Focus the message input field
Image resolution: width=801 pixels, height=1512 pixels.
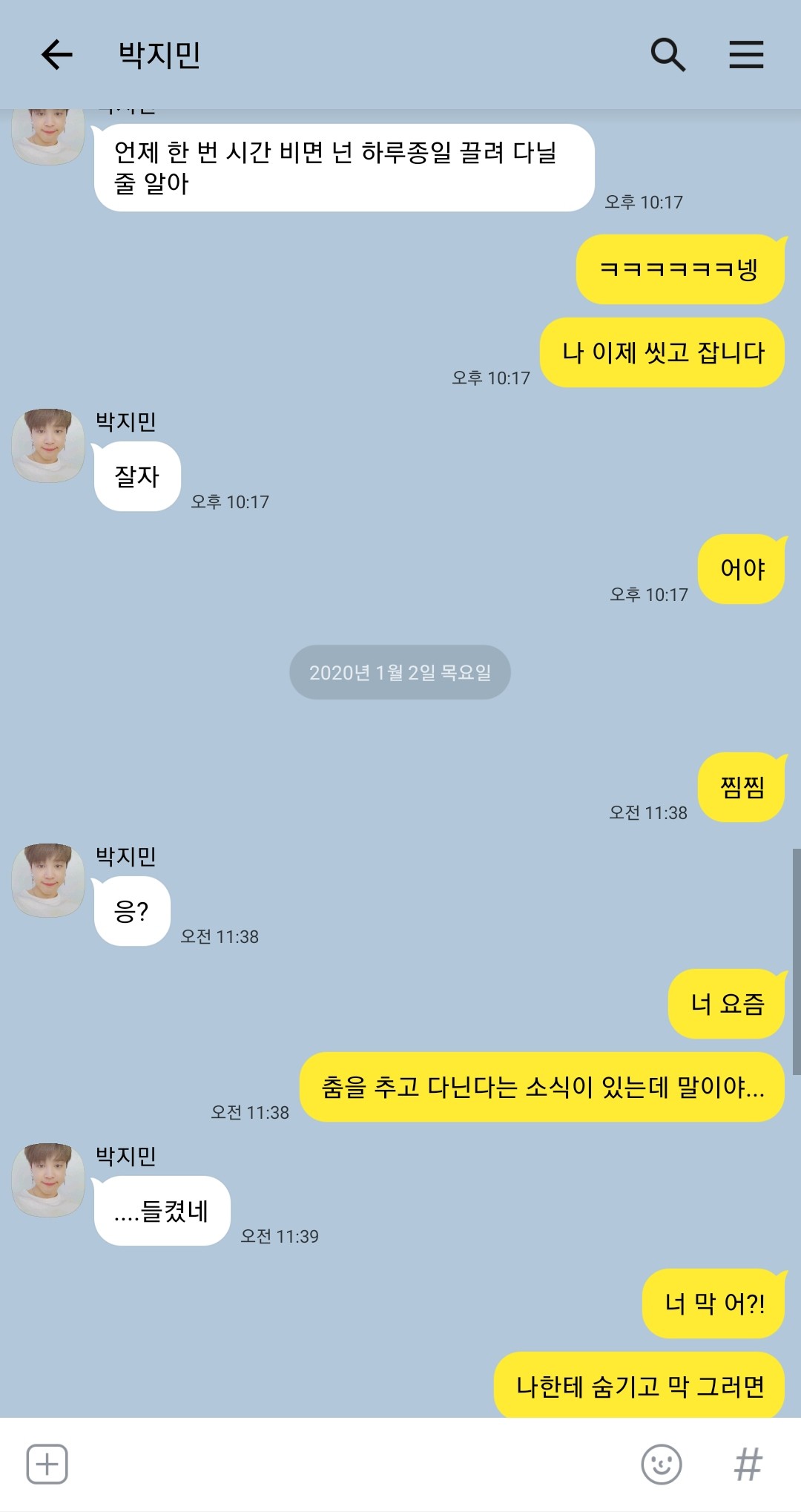point(349,1464)
